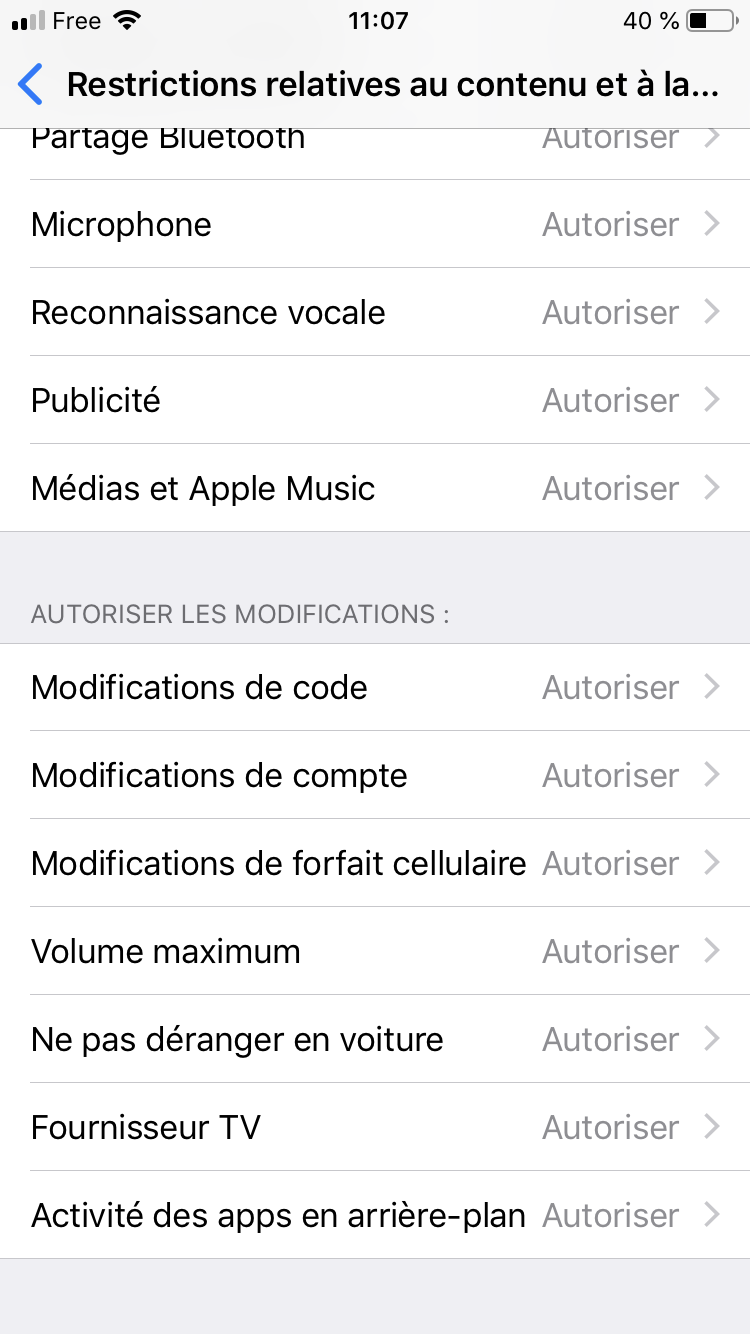Select Ne pas déranger en voiture
The image size is (750, 1334).
[375, 1039]
